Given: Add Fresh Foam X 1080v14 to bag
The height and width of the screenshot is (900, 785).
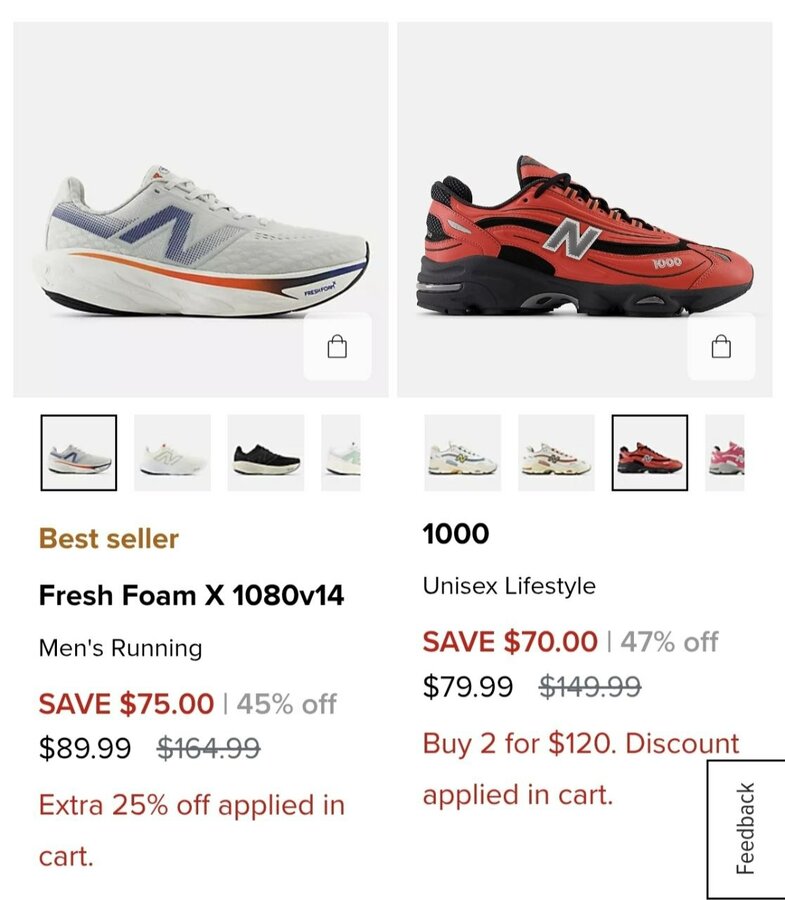Looking at the screenshot, I should pyautogui.click(x=337, y=347).
